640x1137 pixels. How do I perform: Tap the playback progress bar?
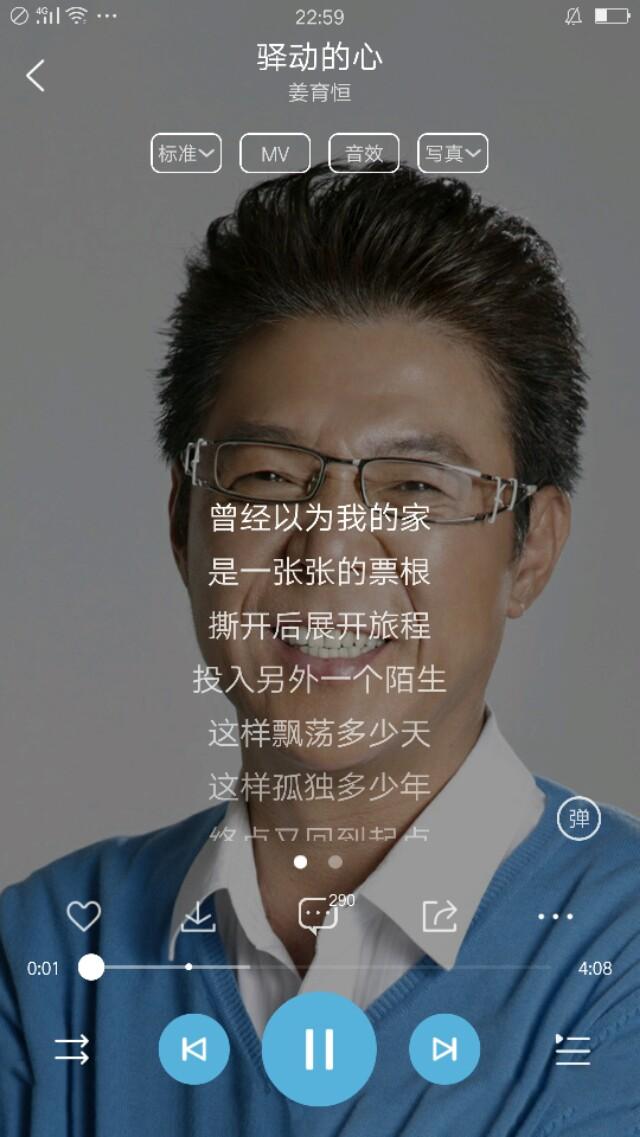pos(320,967)
